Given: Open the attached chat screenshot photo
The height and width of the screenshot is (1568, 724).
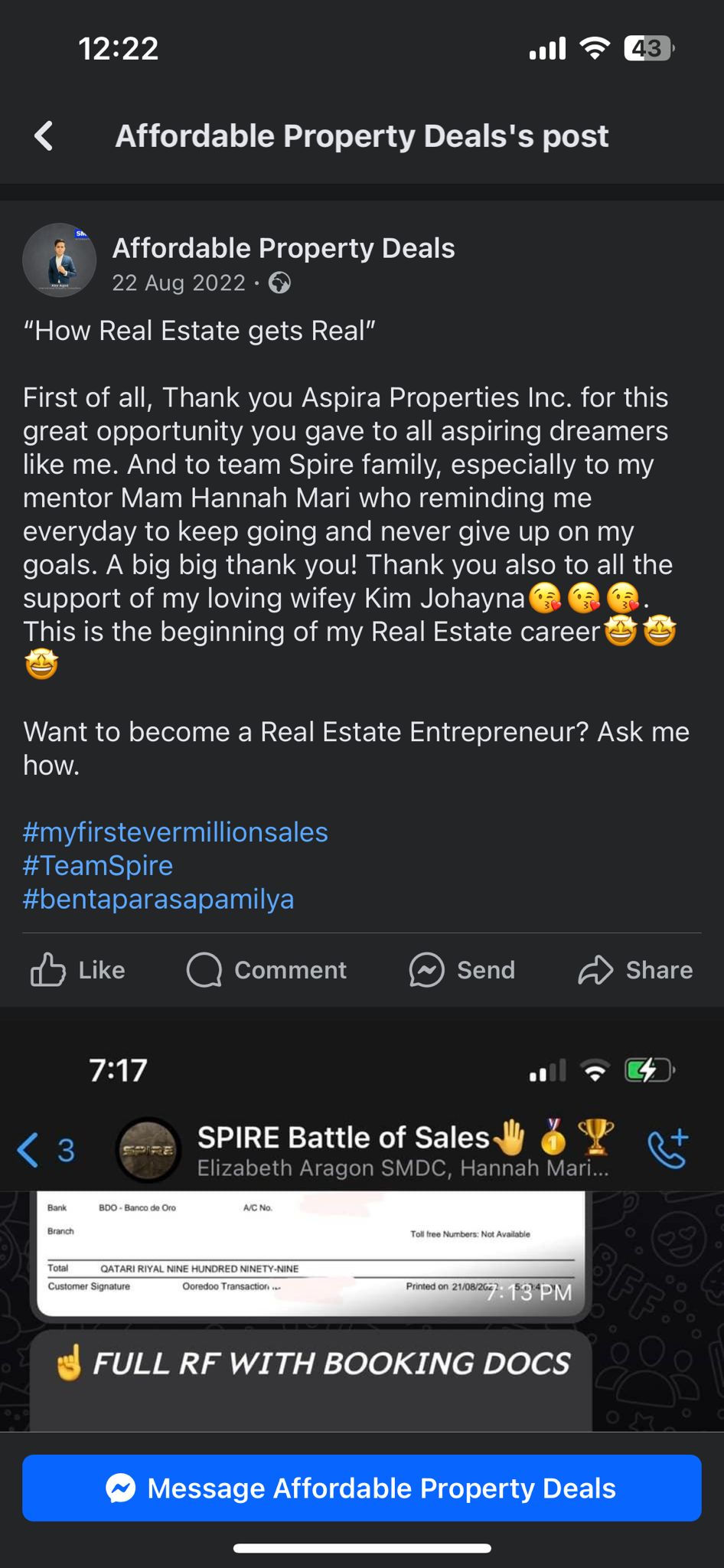Looking at the screenshot, I should pos(362,1225).
